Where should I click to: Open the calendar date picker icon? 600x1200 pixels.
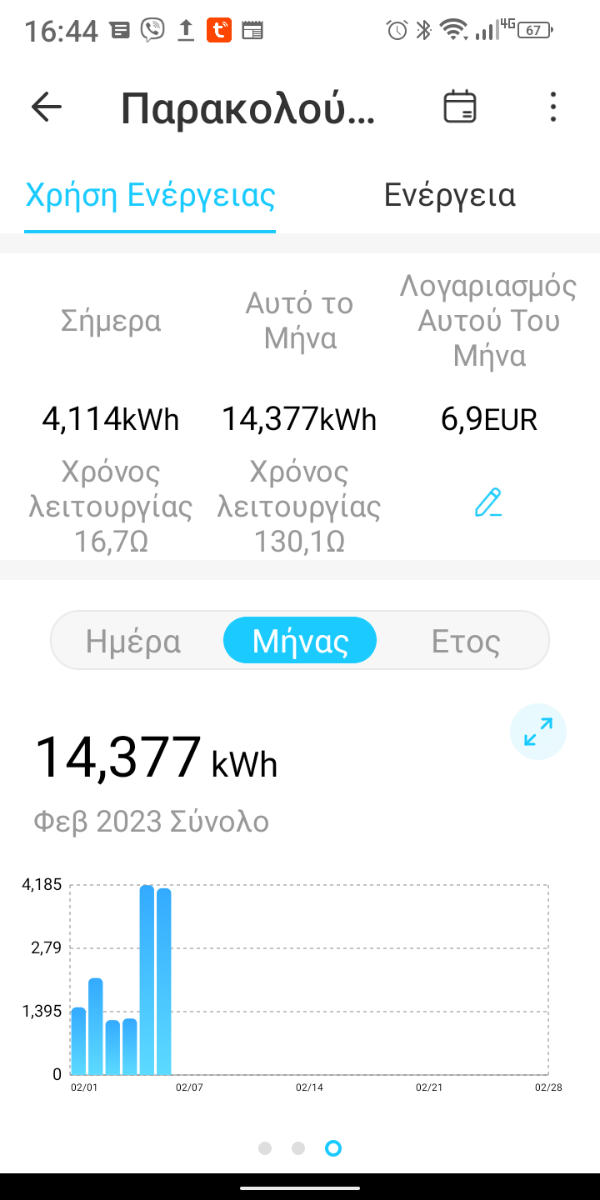click(x=460, y=107)
